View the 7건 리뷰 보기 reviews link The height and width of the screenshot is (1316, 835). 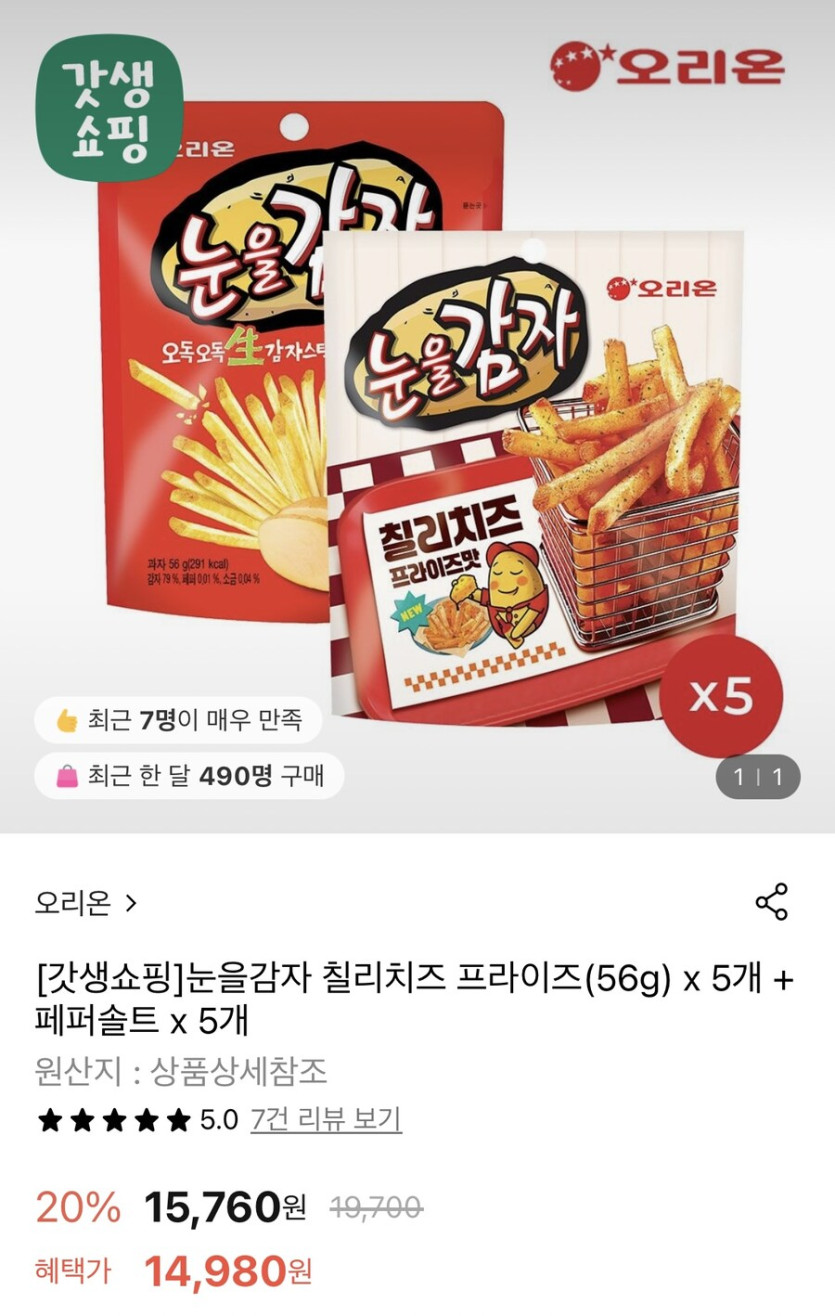pyautogui.click(x=326, y=1119)
